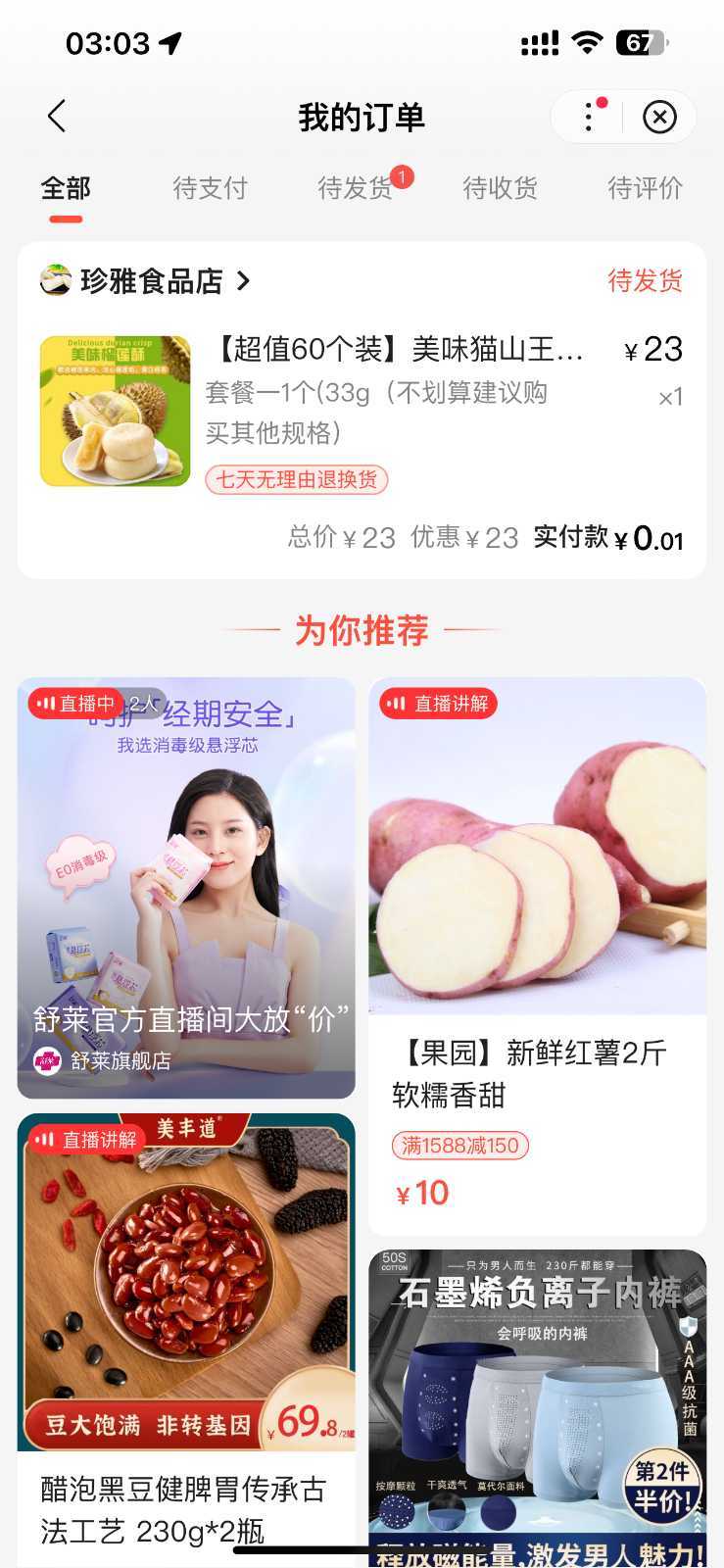This screenshot has height=1568, width=724.
Task: Switch to the 待支付 tab
Action: pyautogui.click(x=209, y=188)
